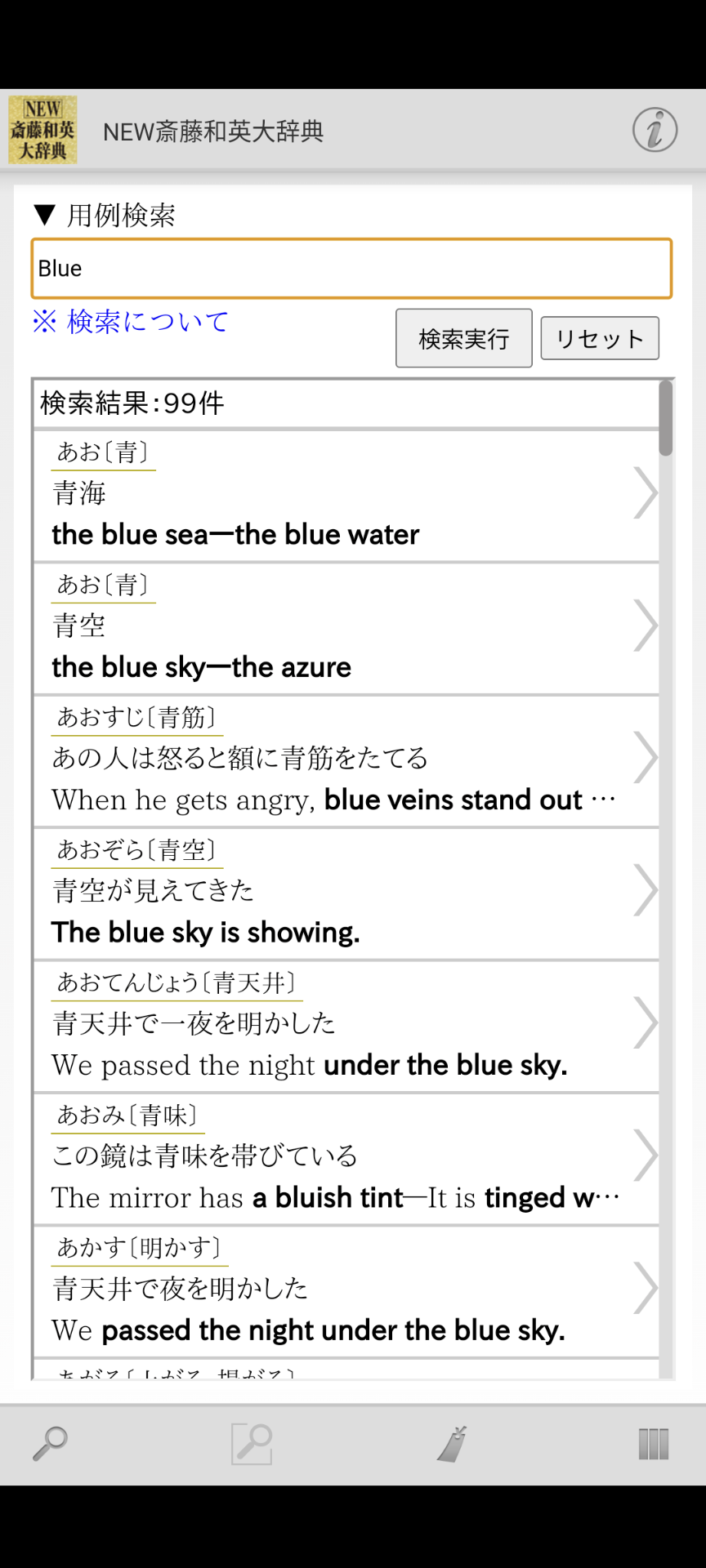This screenshot has height=1568, width=706.
Task: Collapse the 用例検索 section
Action: tap(105, 216)
